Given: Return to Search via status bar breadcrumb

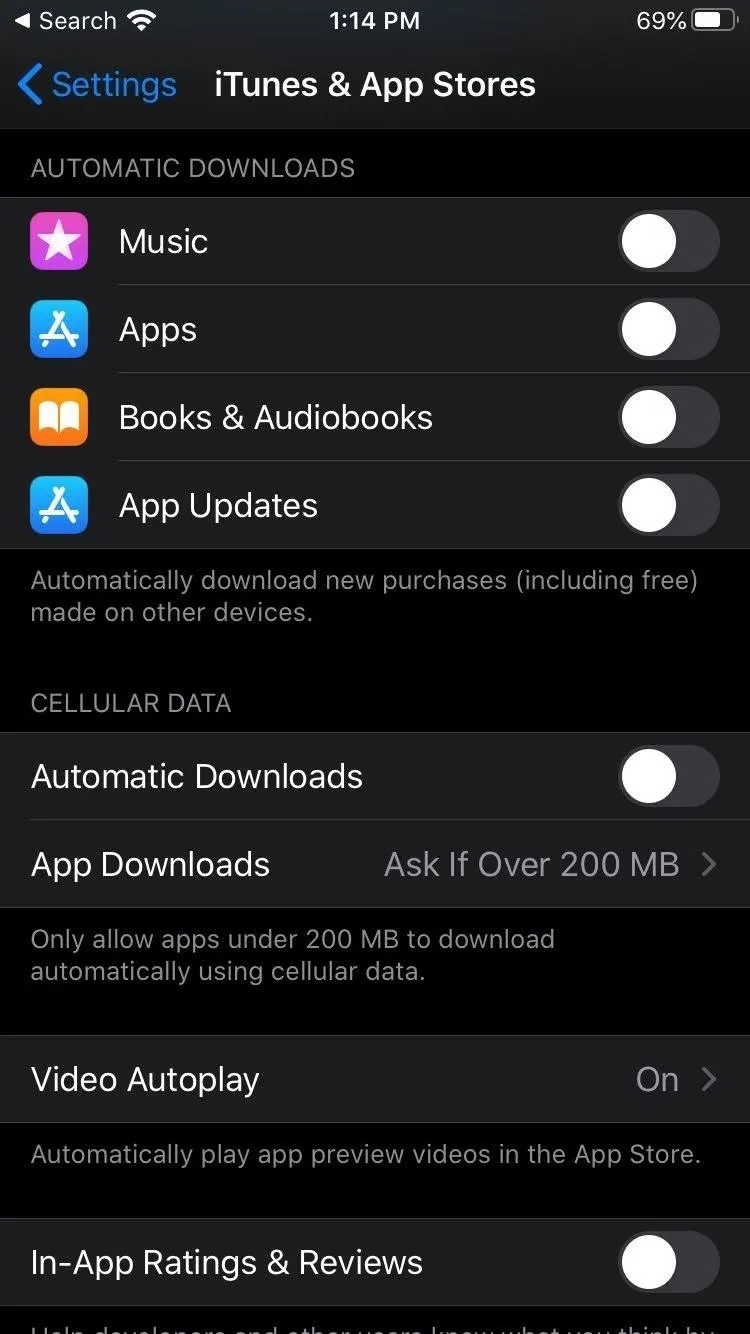Looking at the screenshot, I should point(66,21).
